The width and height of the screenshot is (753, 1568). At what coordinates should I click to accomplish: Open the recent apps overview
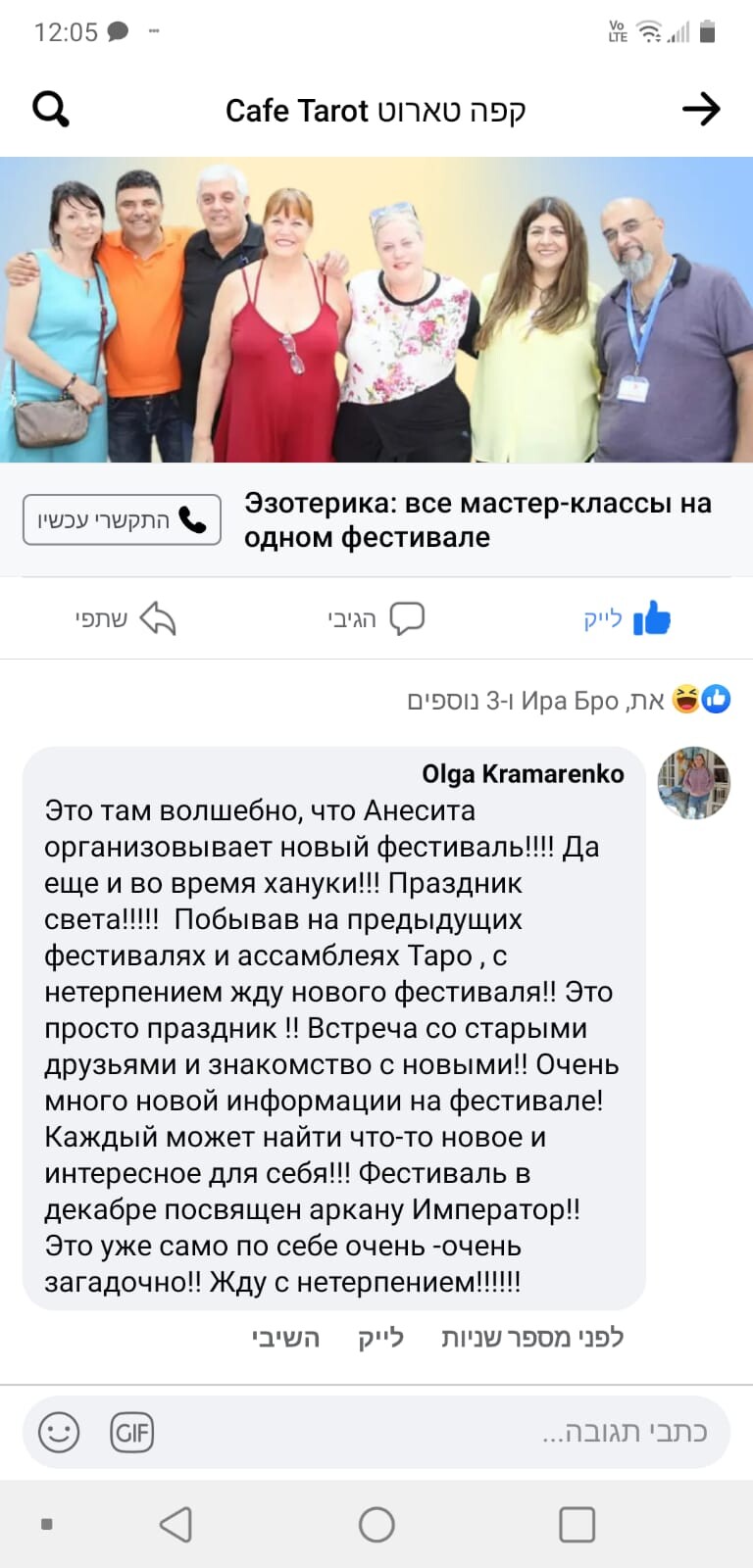click(x=577, y=1525)
